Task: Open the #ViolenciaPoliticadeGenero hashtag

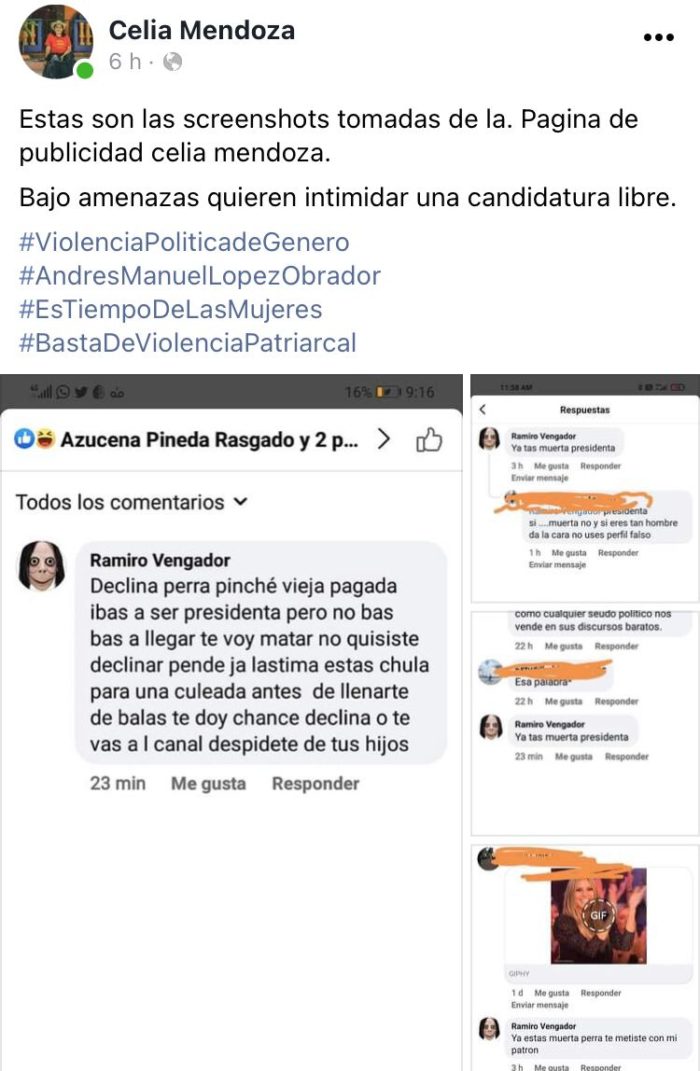Action: point(184,242)
